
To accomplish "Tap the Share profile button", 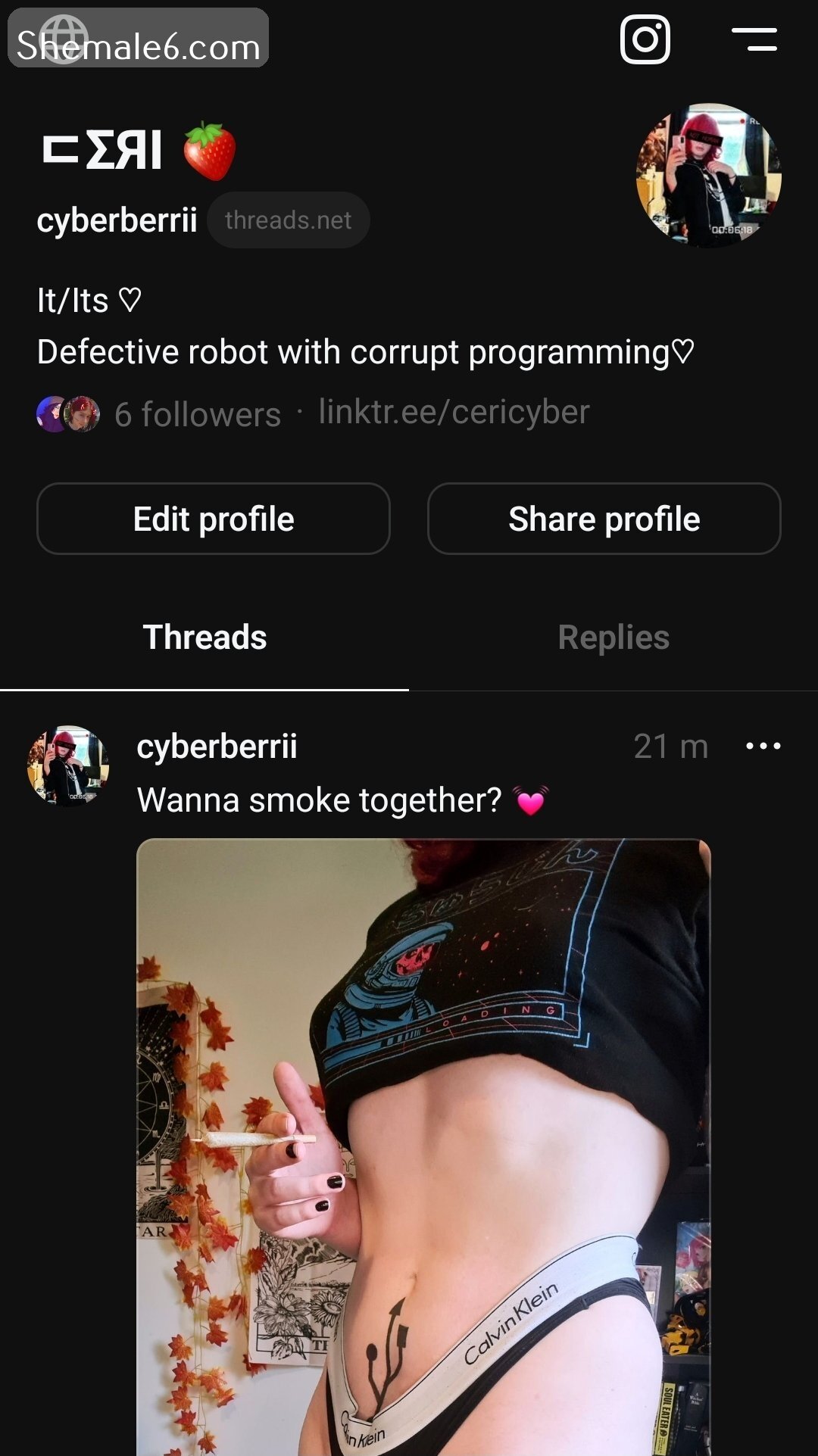I will pos(604,519).
